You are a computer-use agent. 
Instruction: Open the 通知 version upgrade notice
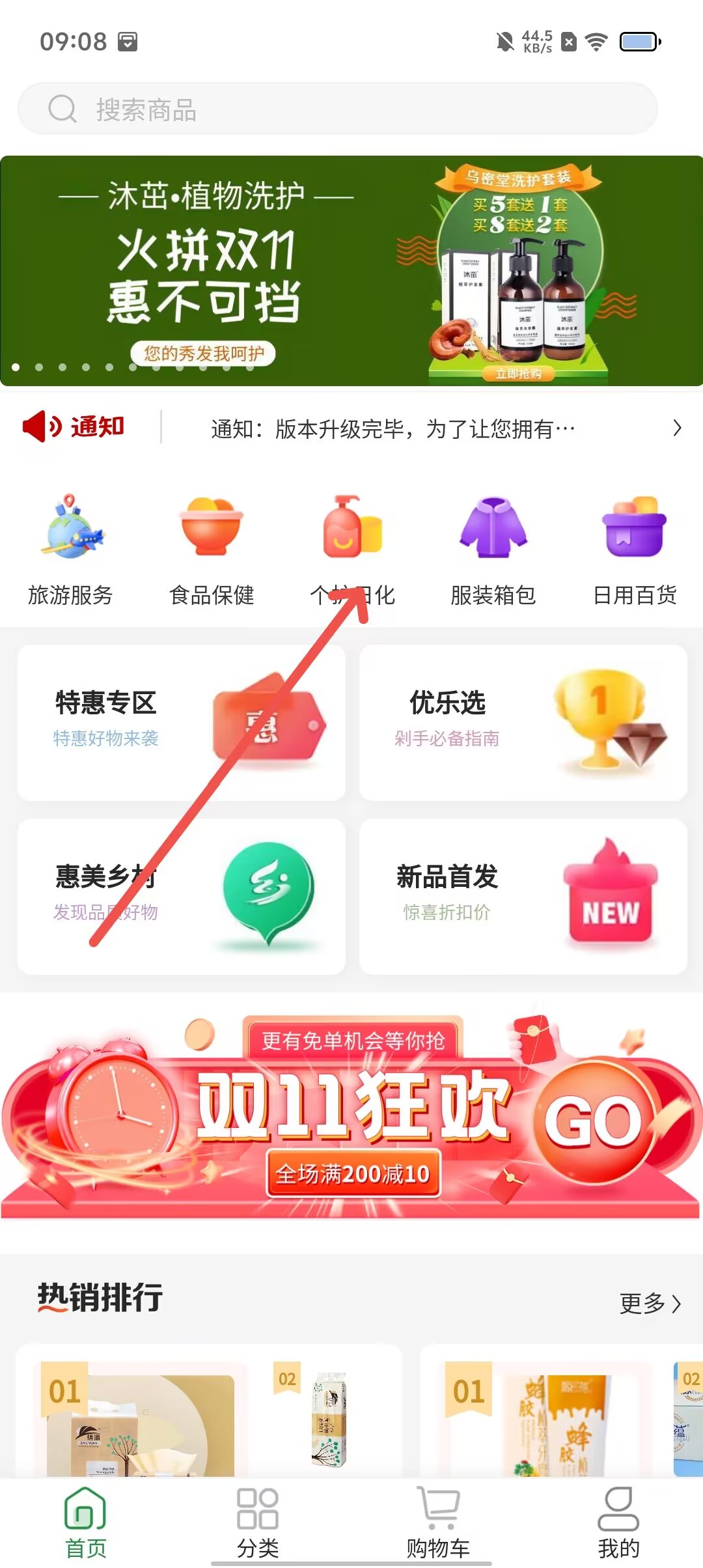393,428
